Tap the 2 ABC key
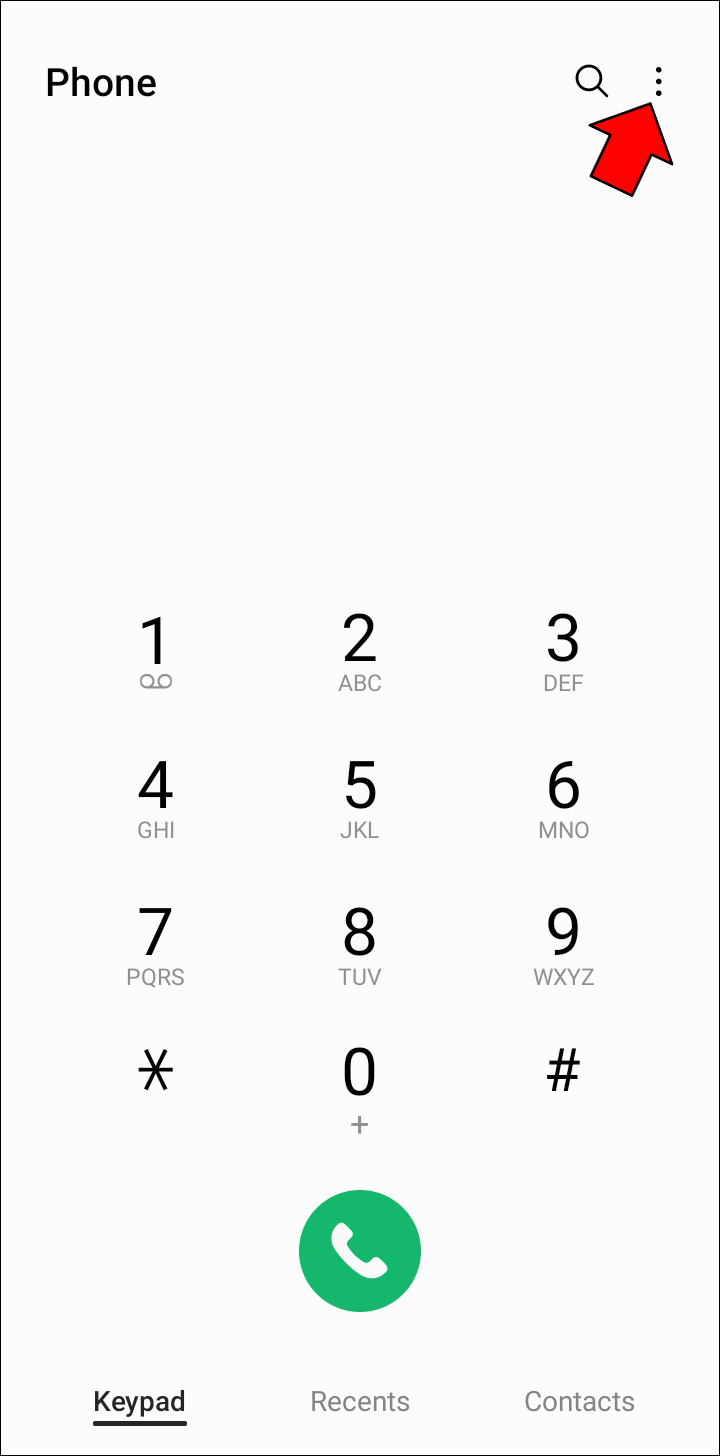Image resolution: width=720 pixels, height=1456 pixels. [x=359, y=653]
